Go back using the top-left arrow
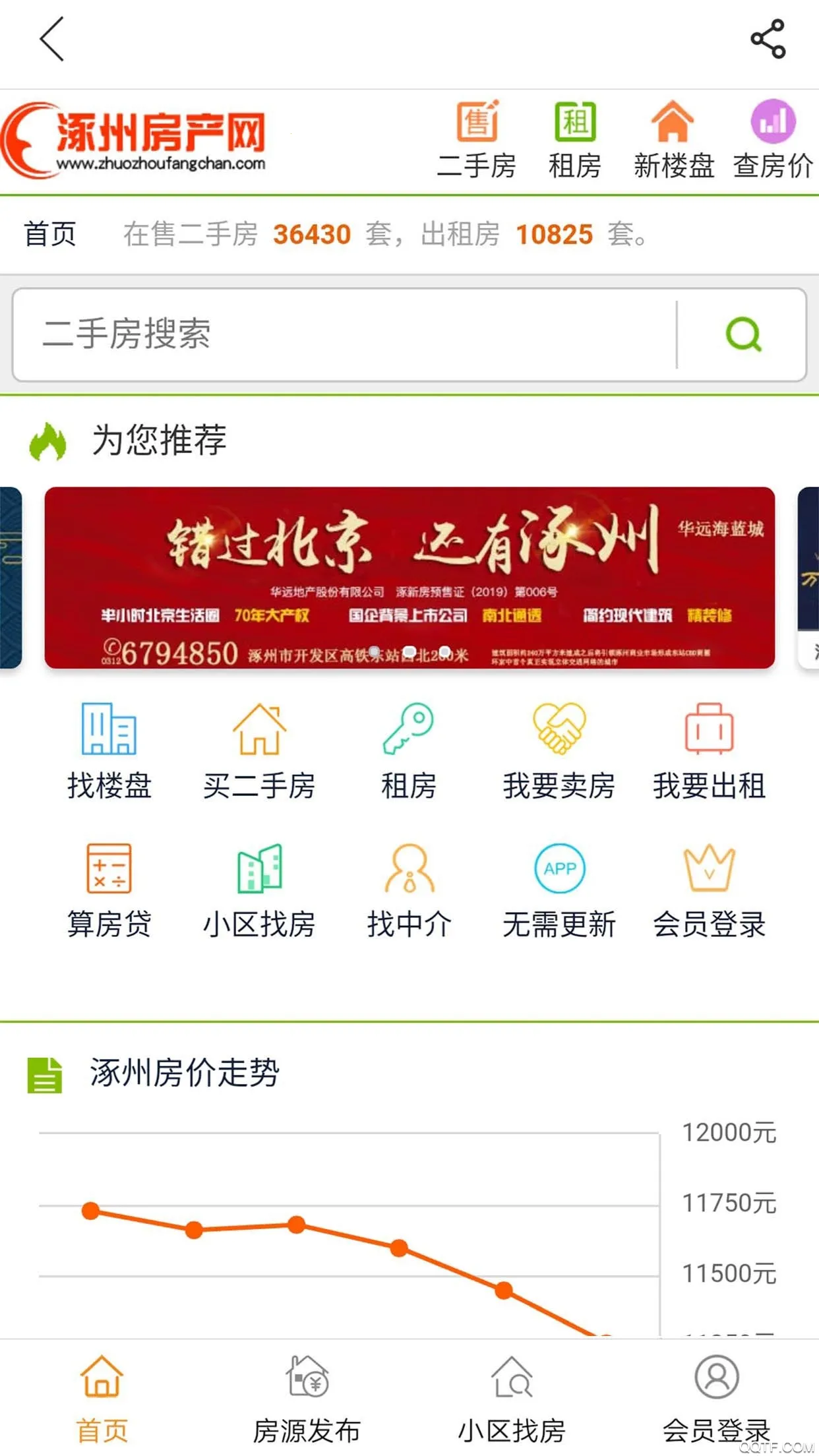 (x=51, y=40)
